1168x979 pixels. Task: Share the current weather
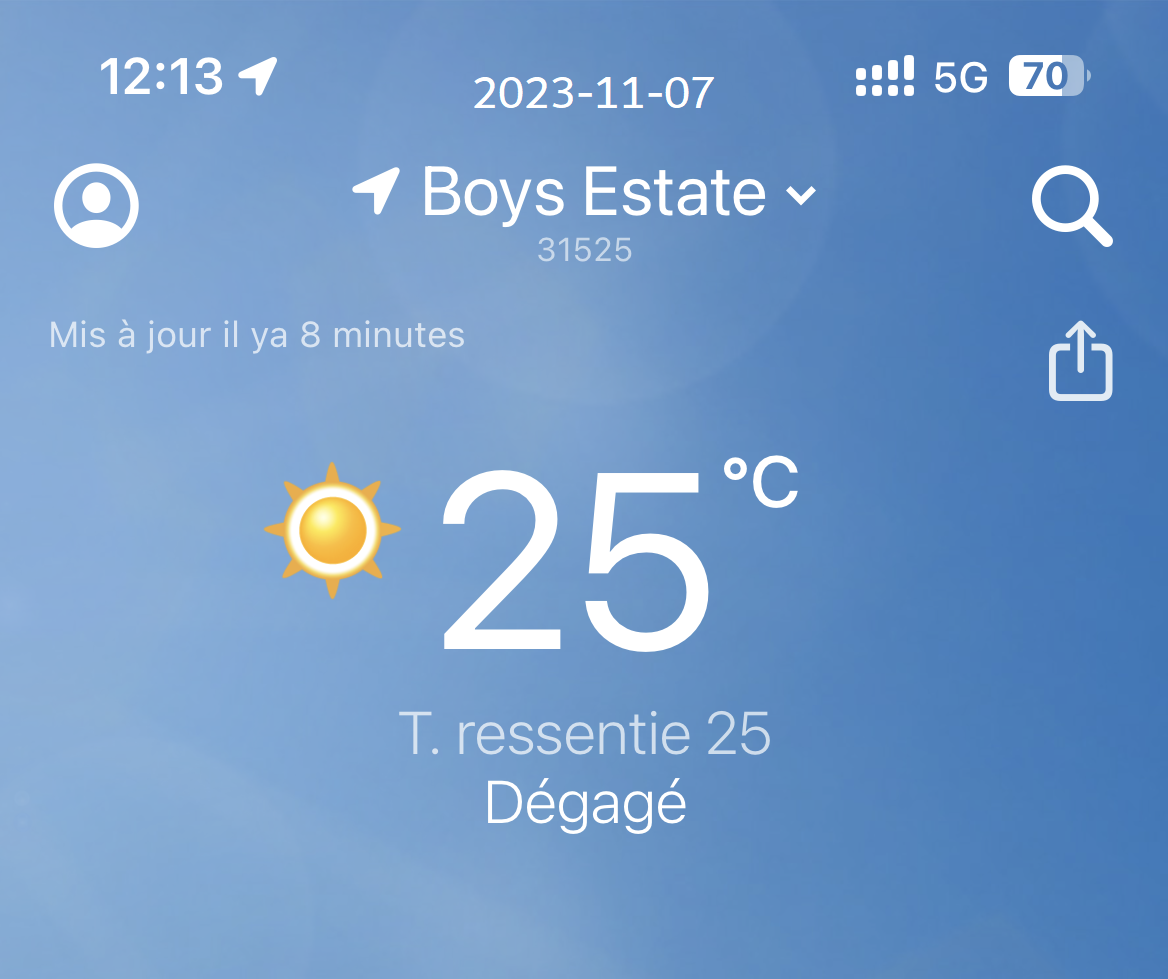click(x=1080, y=362)
